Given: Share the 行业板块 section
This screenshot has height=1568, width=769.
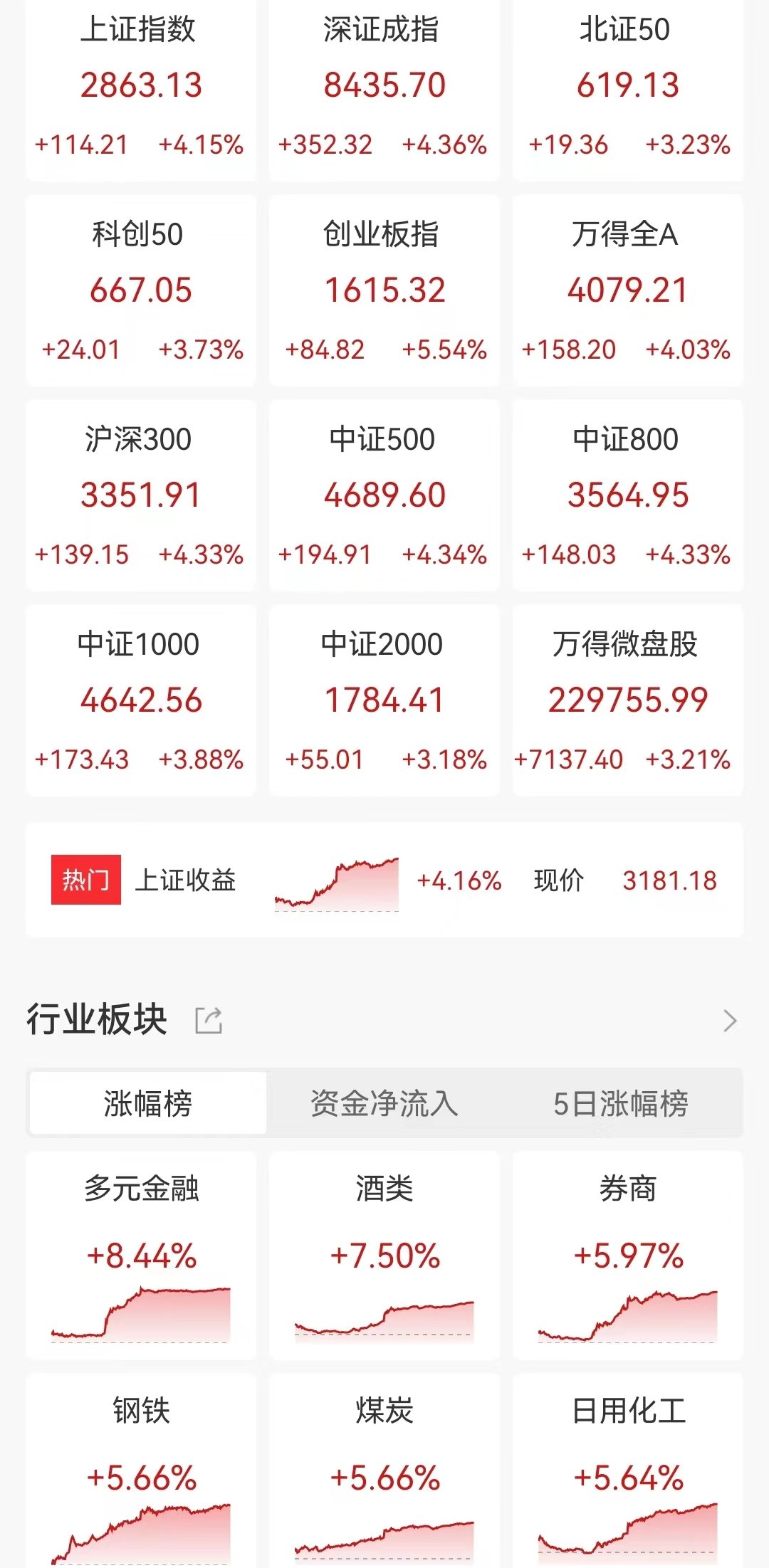Looking at the screenshot, I should (209, 1020).
